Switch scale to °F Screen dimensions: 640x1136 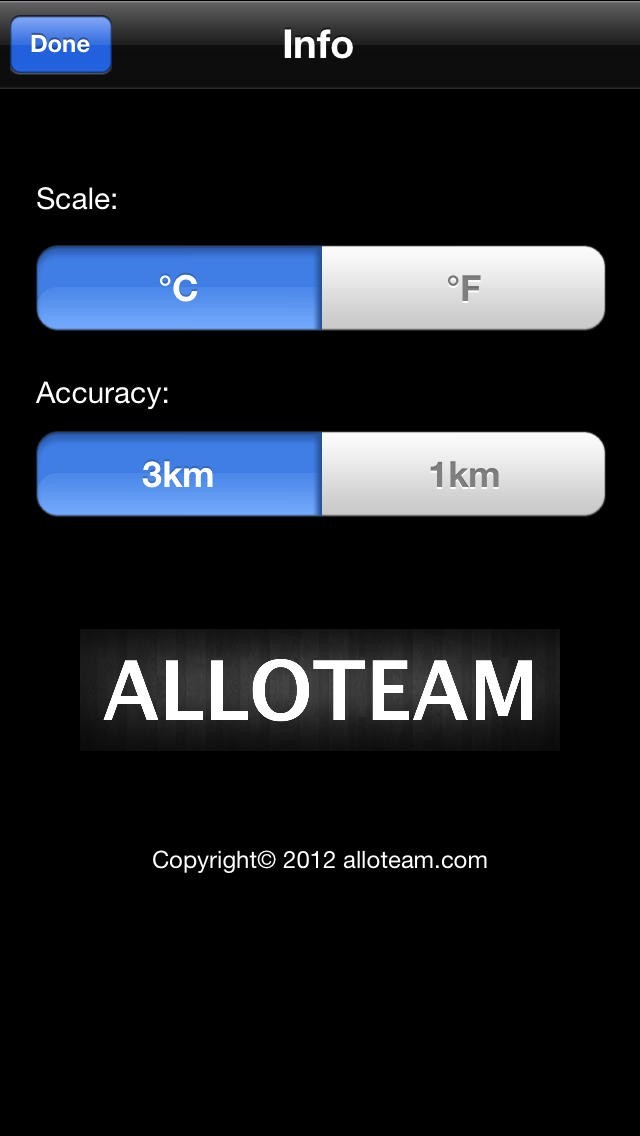coord(463,288)
